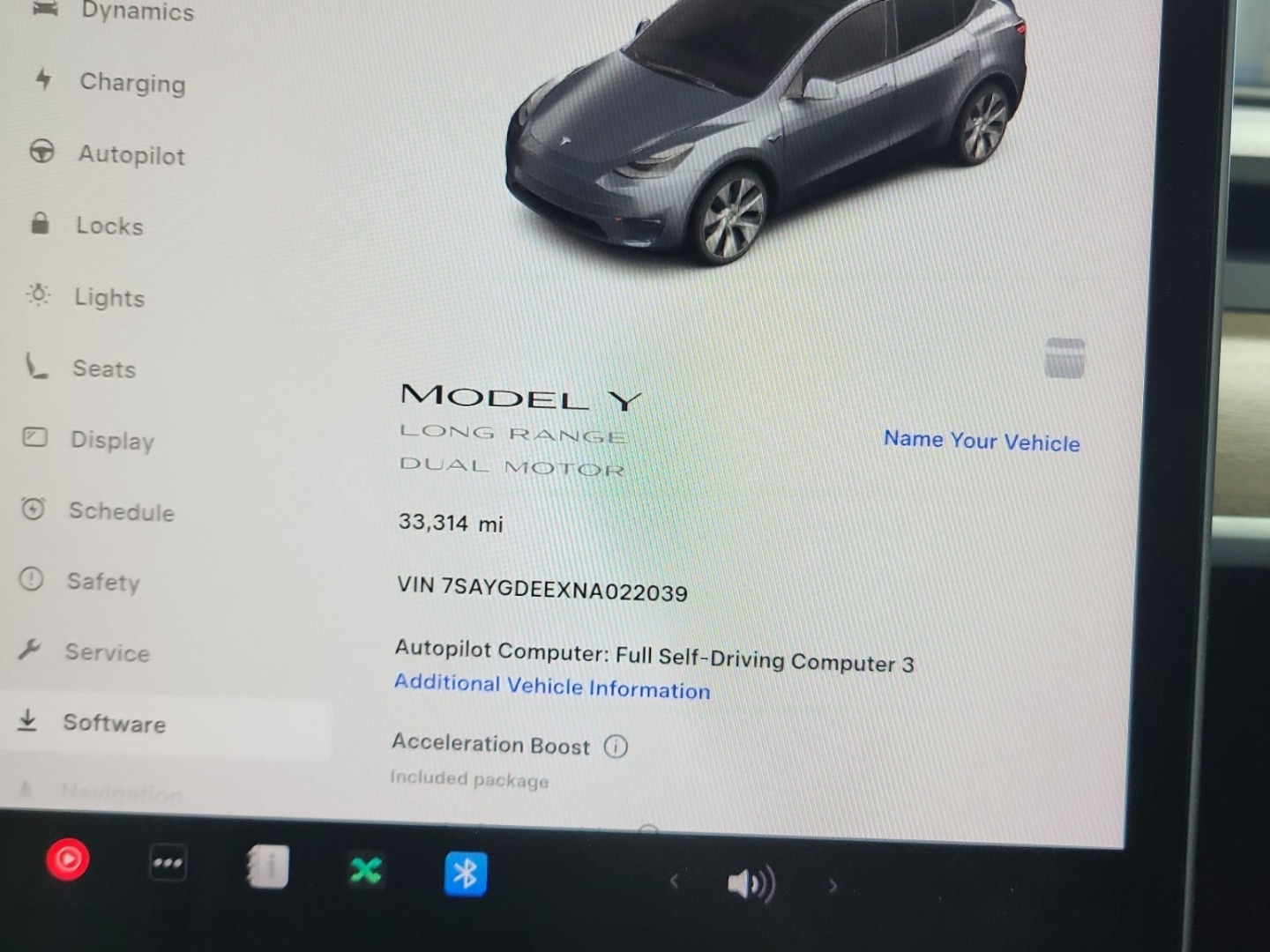Open the Lights menu
Image resolution: width=1270 pixels, height=952 pixels.
tap(109, 298)
